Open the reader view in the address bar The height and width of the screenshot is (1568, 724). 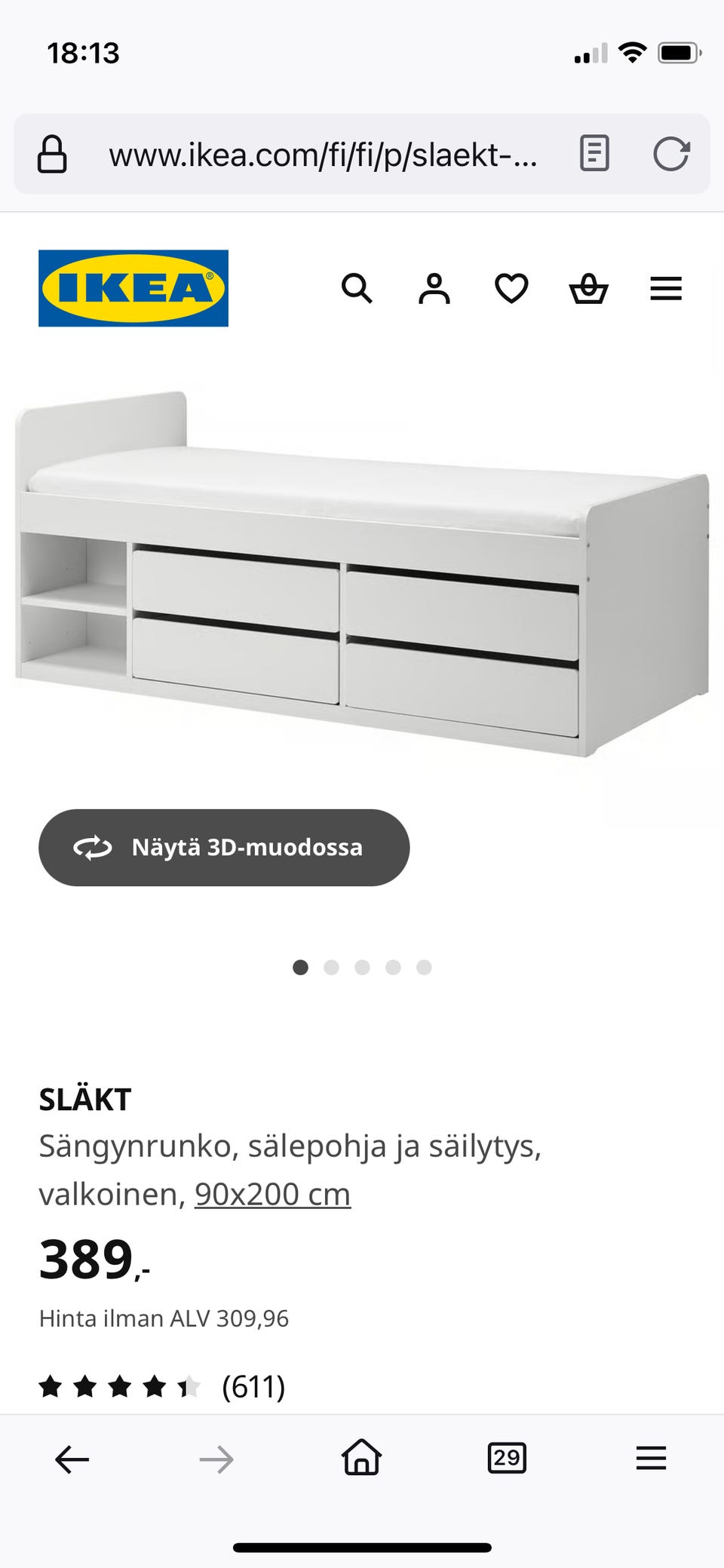(594, 152)
